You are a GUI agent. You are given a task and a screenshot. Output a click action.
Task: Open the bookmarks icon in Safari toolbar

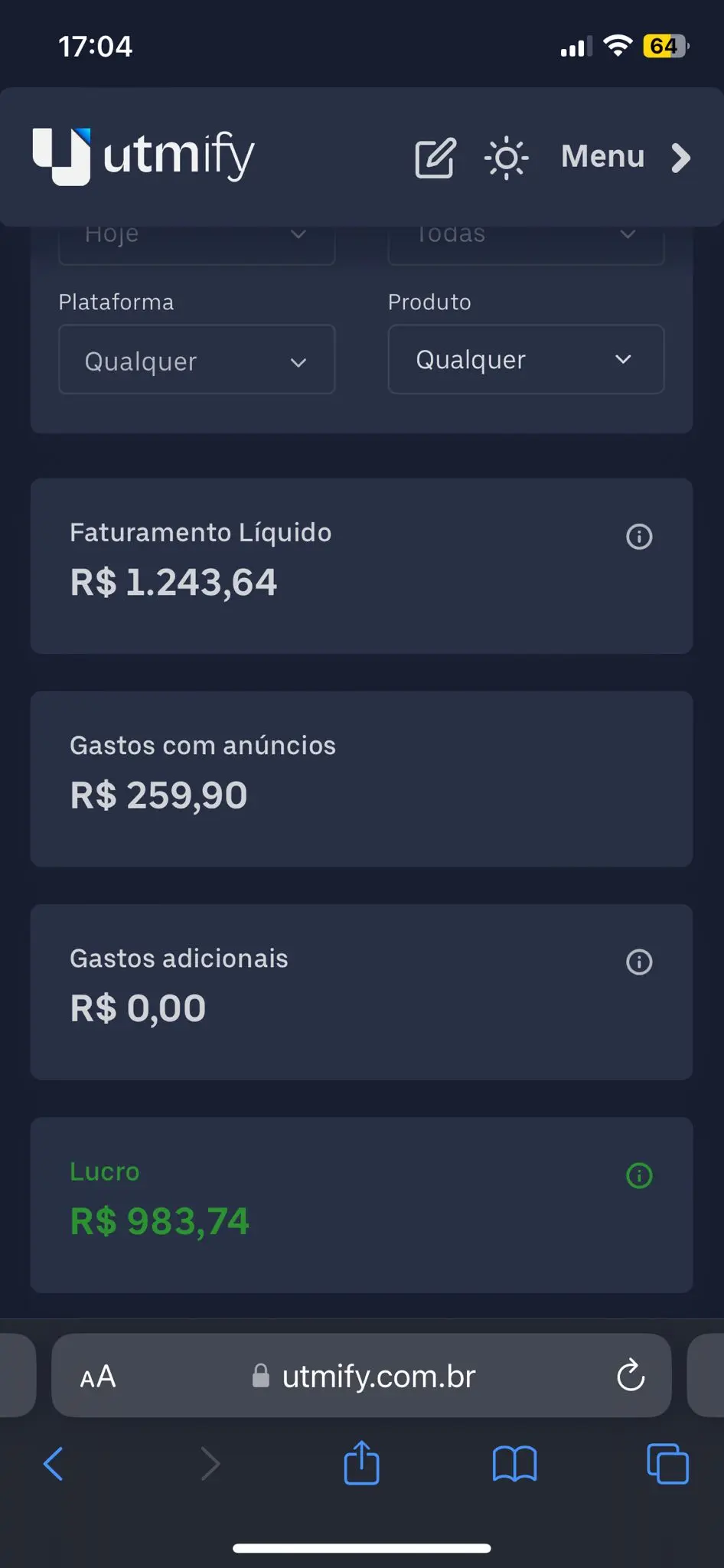tap(514, 1463)
